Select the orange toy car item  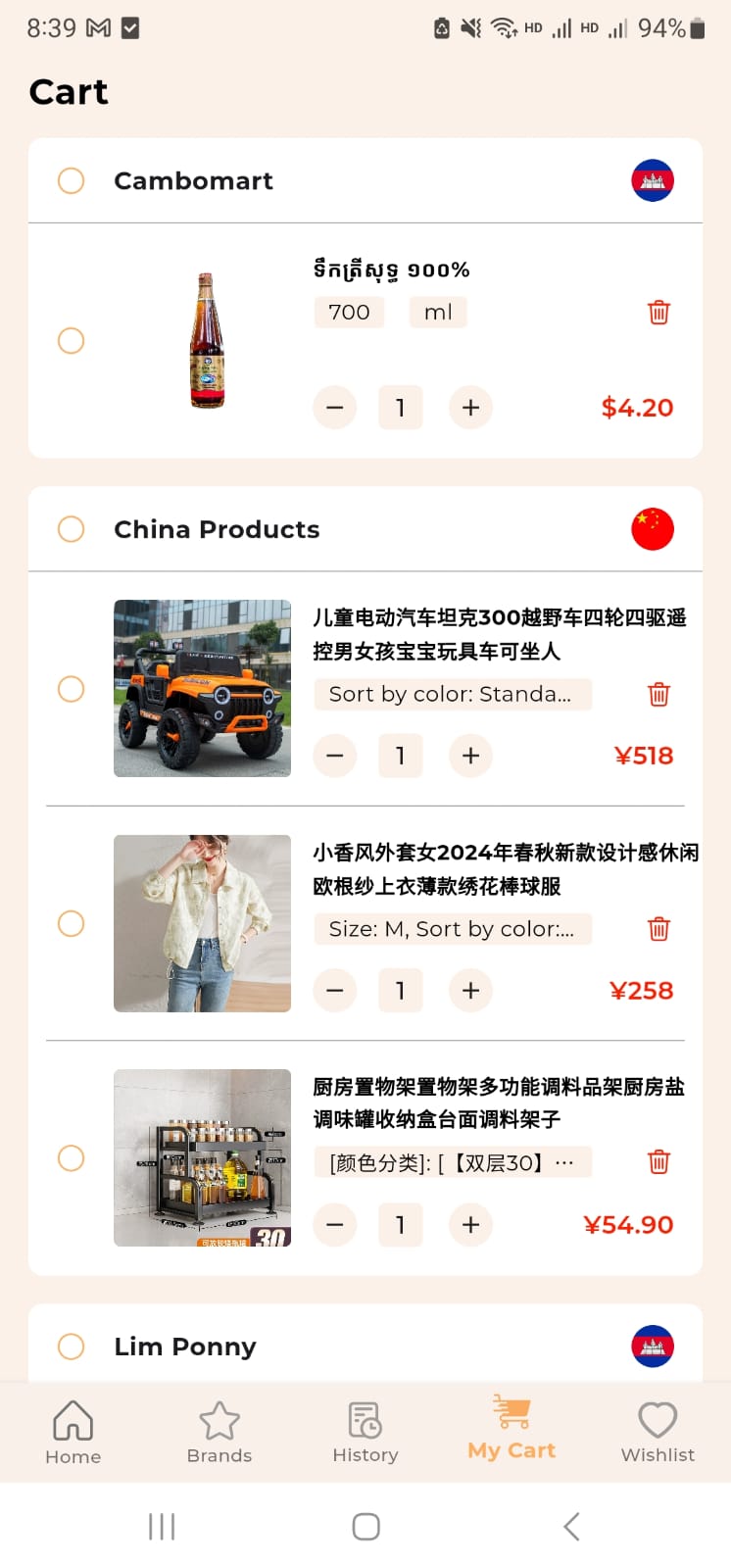[x=71, y=689]
